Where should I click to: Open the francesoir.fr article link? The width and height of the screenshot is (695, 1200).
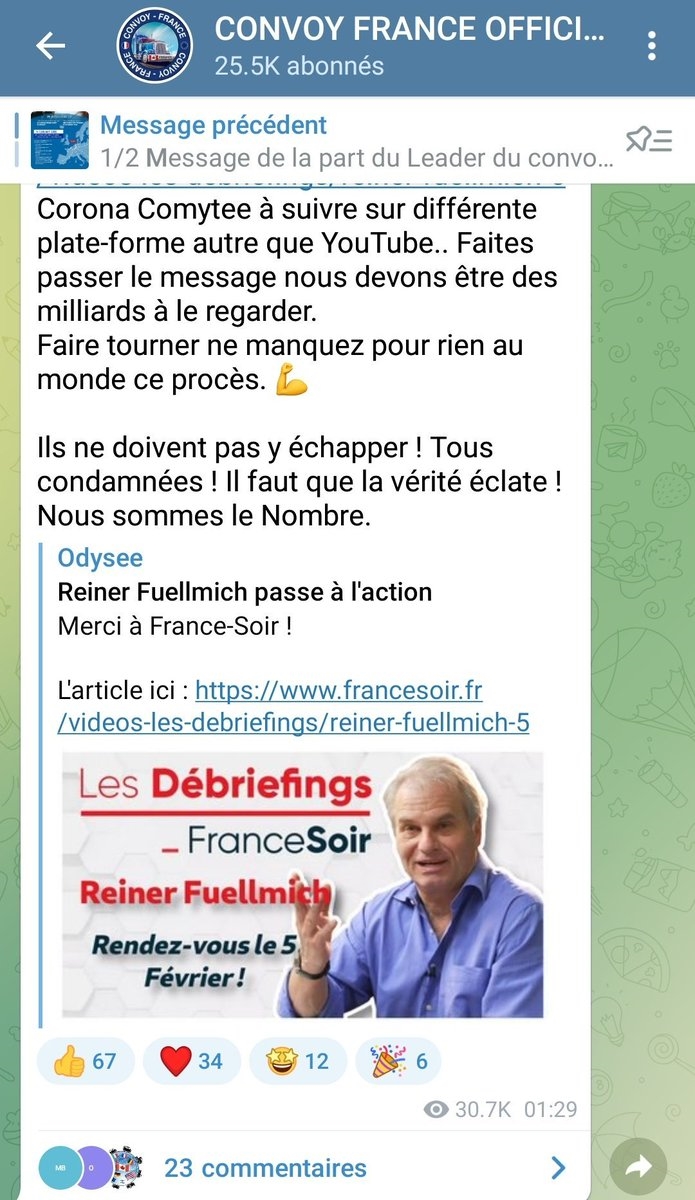[338, 706]
